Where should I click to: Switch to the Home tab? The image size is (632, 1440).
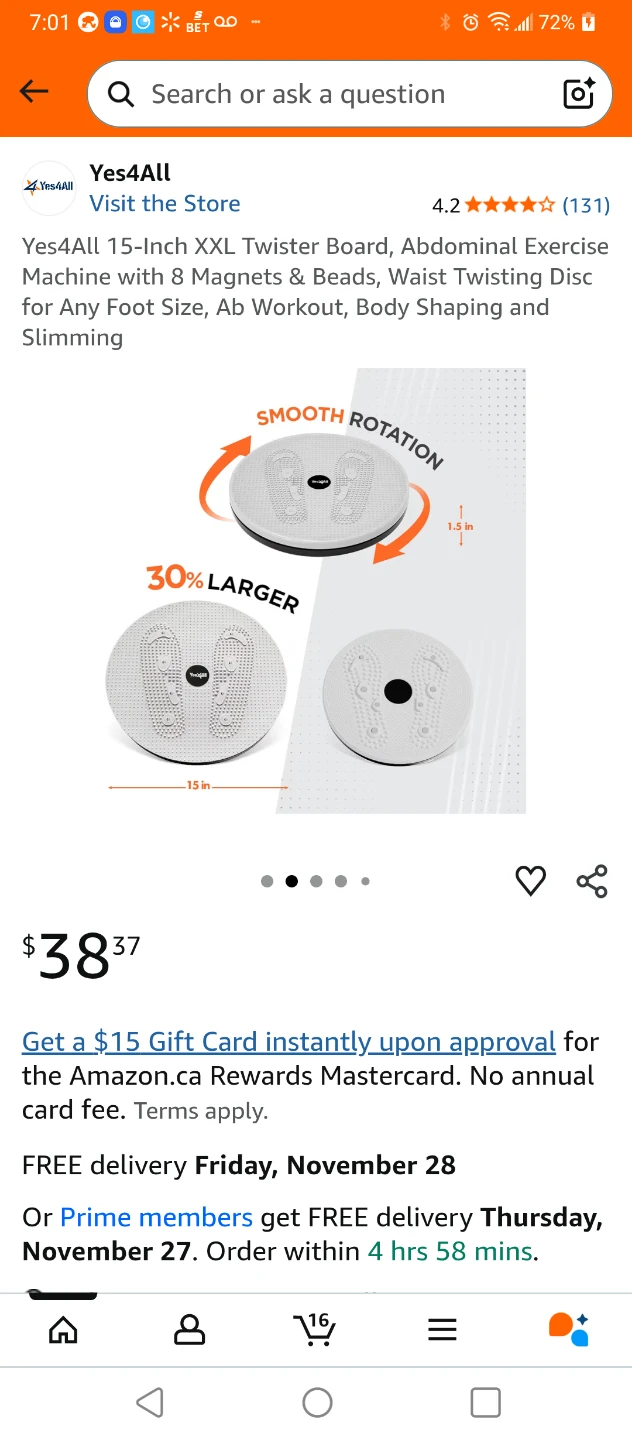(x=63, y=1329)
